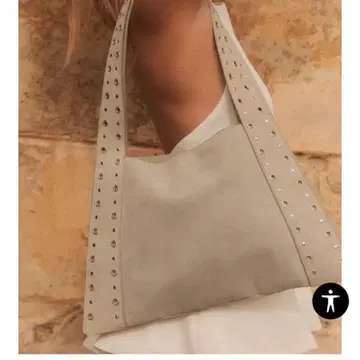Open the studded shoulder bag product image
The height and width of the screenshot is (360, 360).
pyautogui.click(x=180, y=177)
